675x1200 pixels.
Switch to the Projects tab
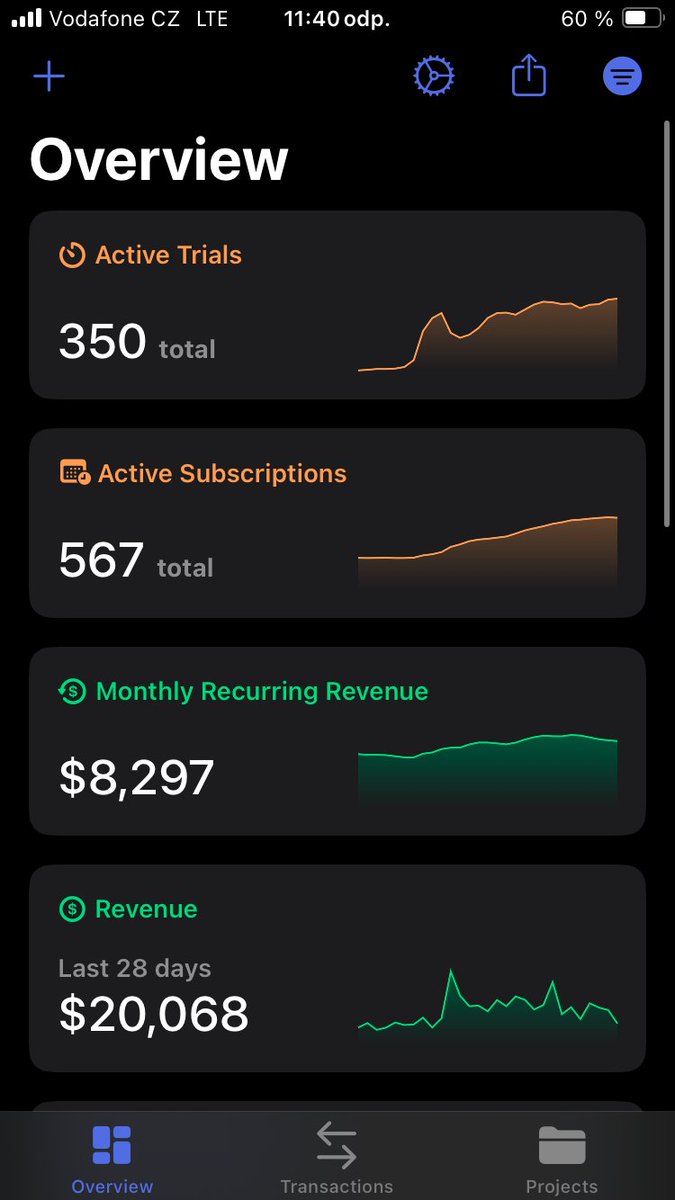[562, 1158]
